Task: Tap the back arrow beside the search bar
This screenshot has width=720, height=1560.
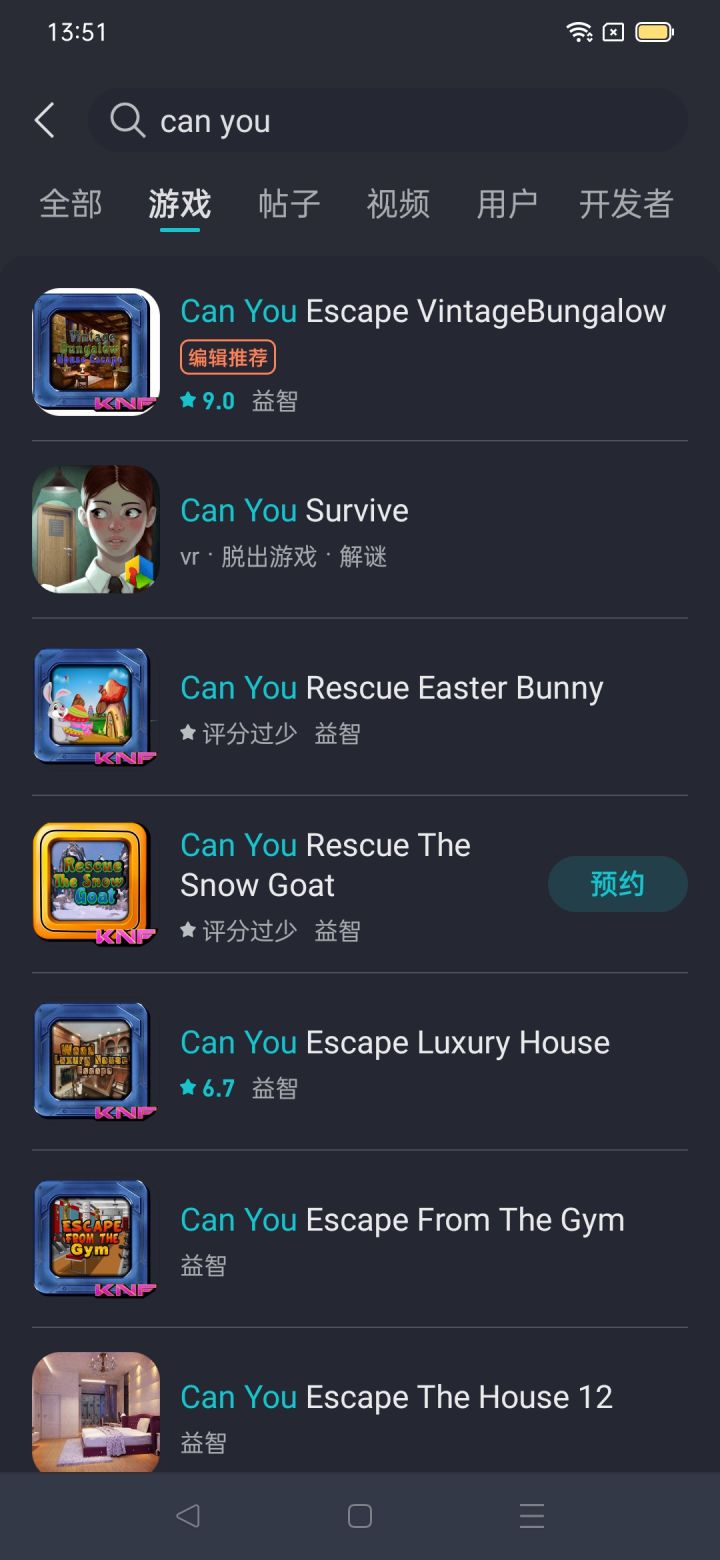Action: pyautogui.click(x=44, y=119)
